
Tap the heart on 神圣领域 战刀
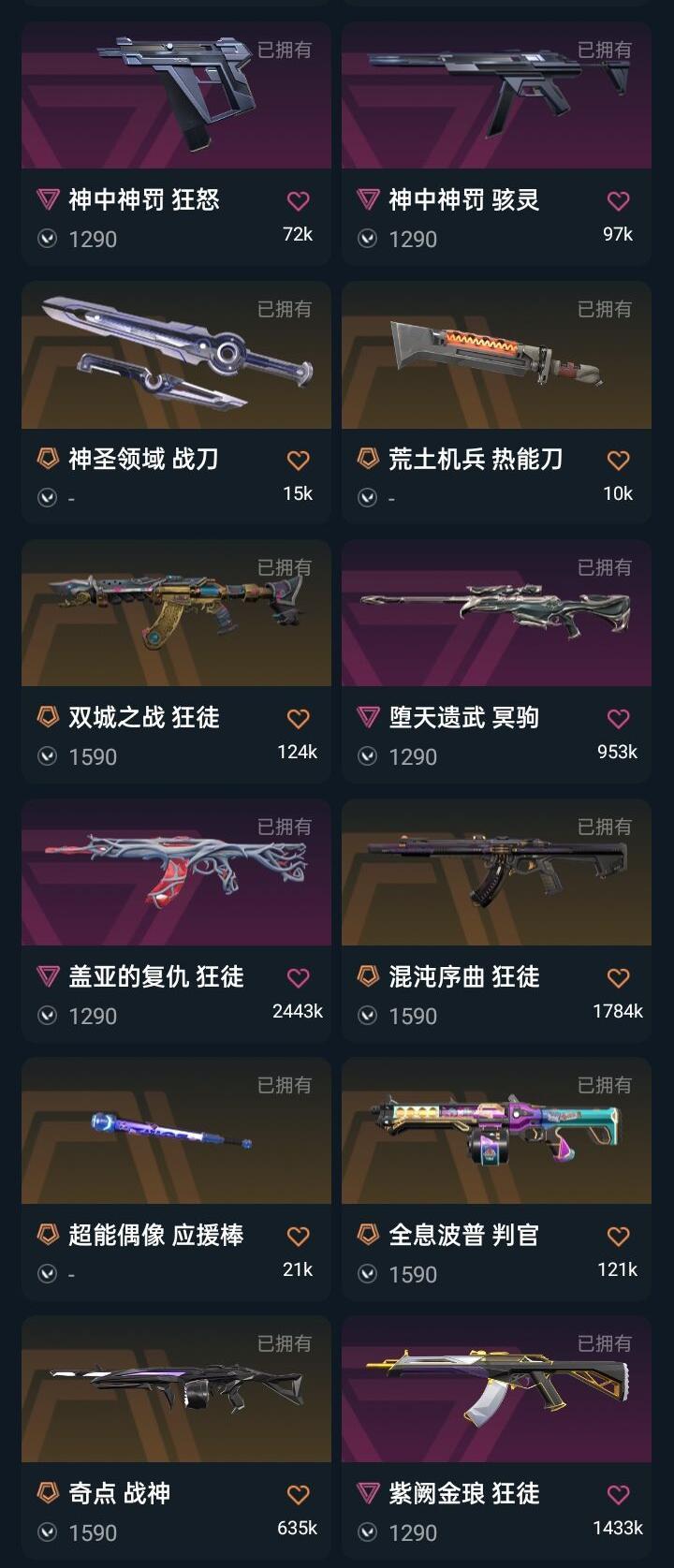tap(298, 461)
